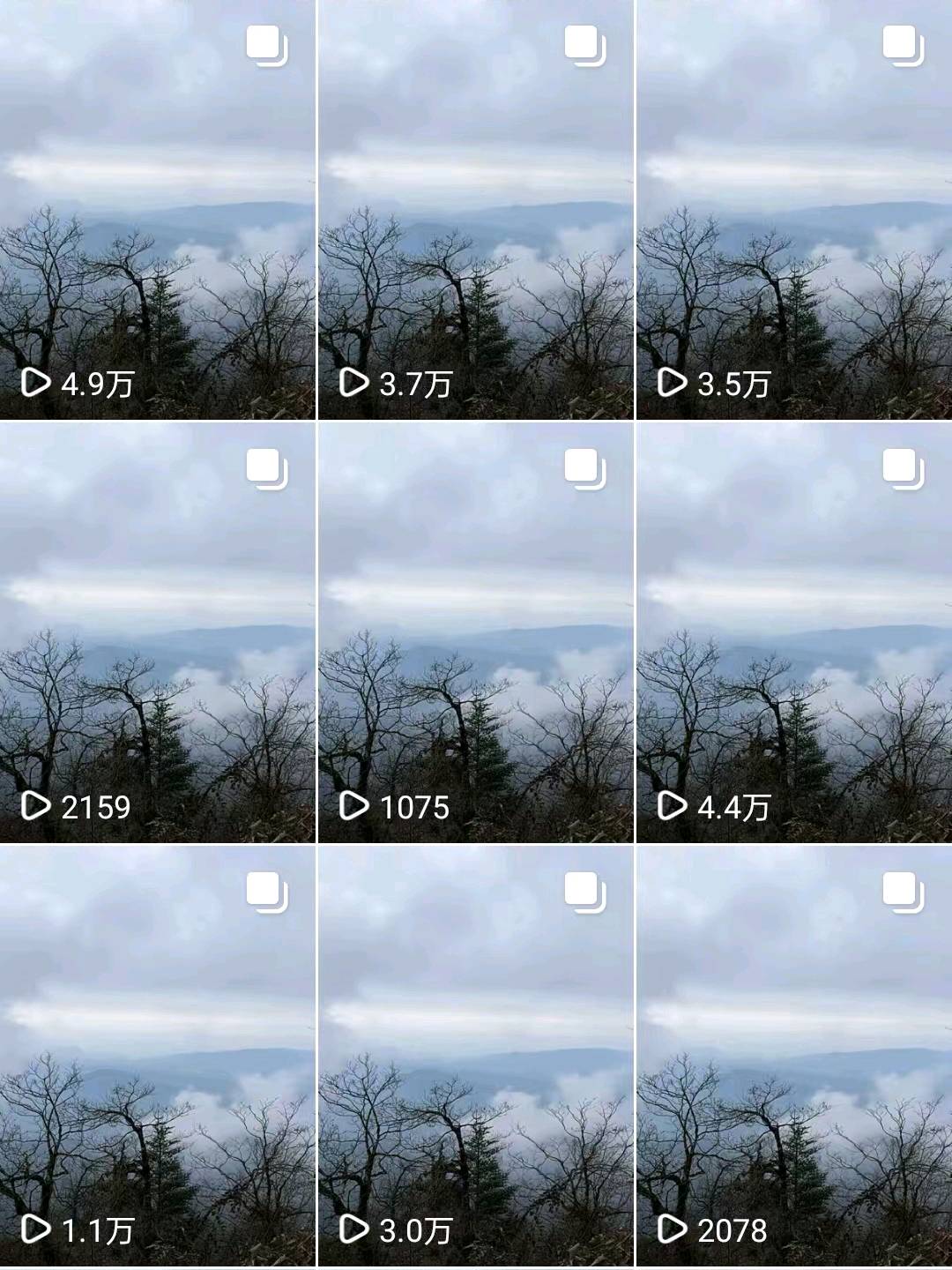Open the post with 4.9万 plays

[x=157, y=209]
